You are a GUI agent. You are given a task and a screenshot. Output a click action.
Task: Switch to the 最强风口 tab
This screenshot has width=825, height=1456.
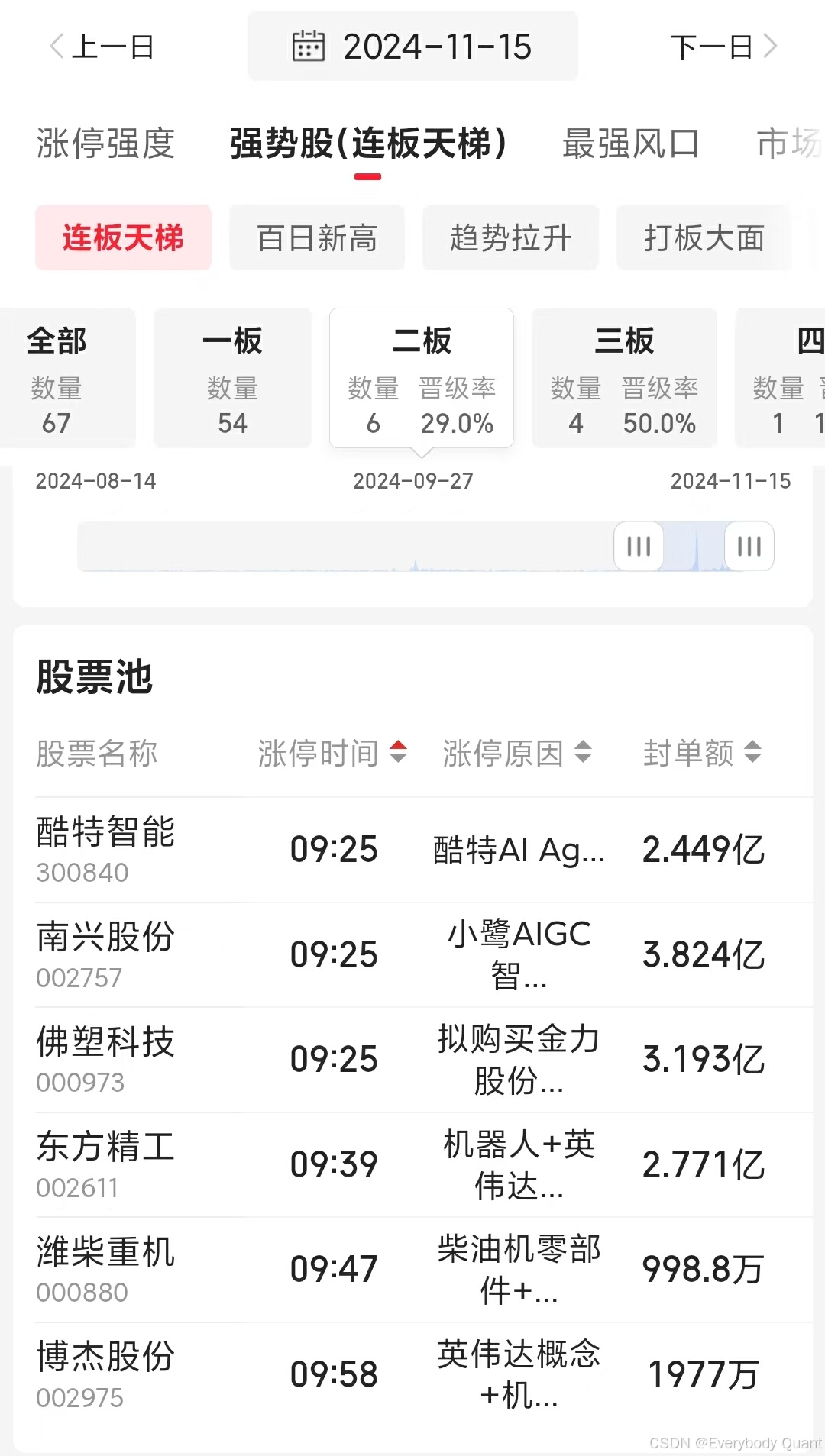coord(630,144)
